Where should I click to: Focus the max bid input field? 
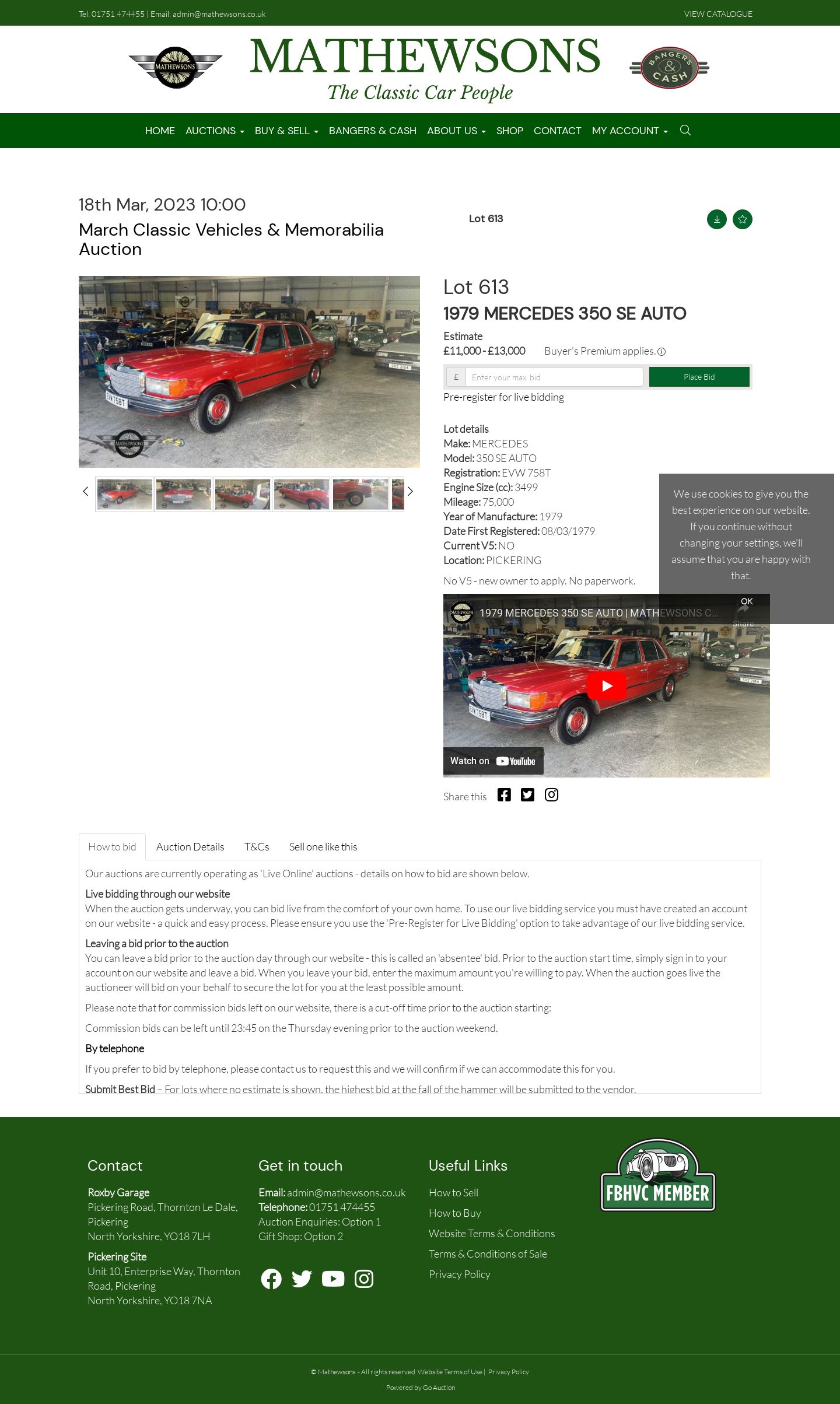click(x=554, y=377)
